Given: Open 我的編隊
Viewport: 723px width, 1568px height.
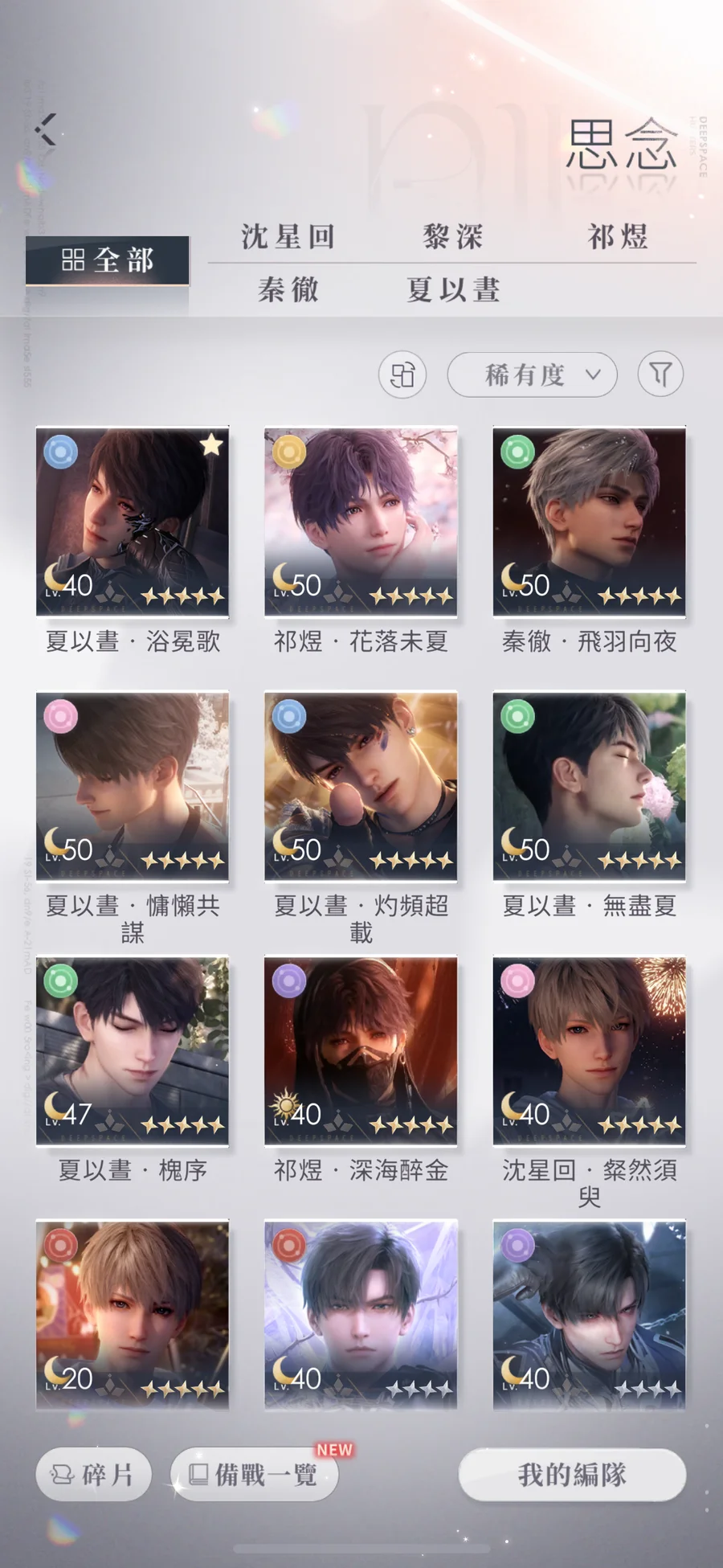Looking at the screenshot, I should (x=572, y=1475).
